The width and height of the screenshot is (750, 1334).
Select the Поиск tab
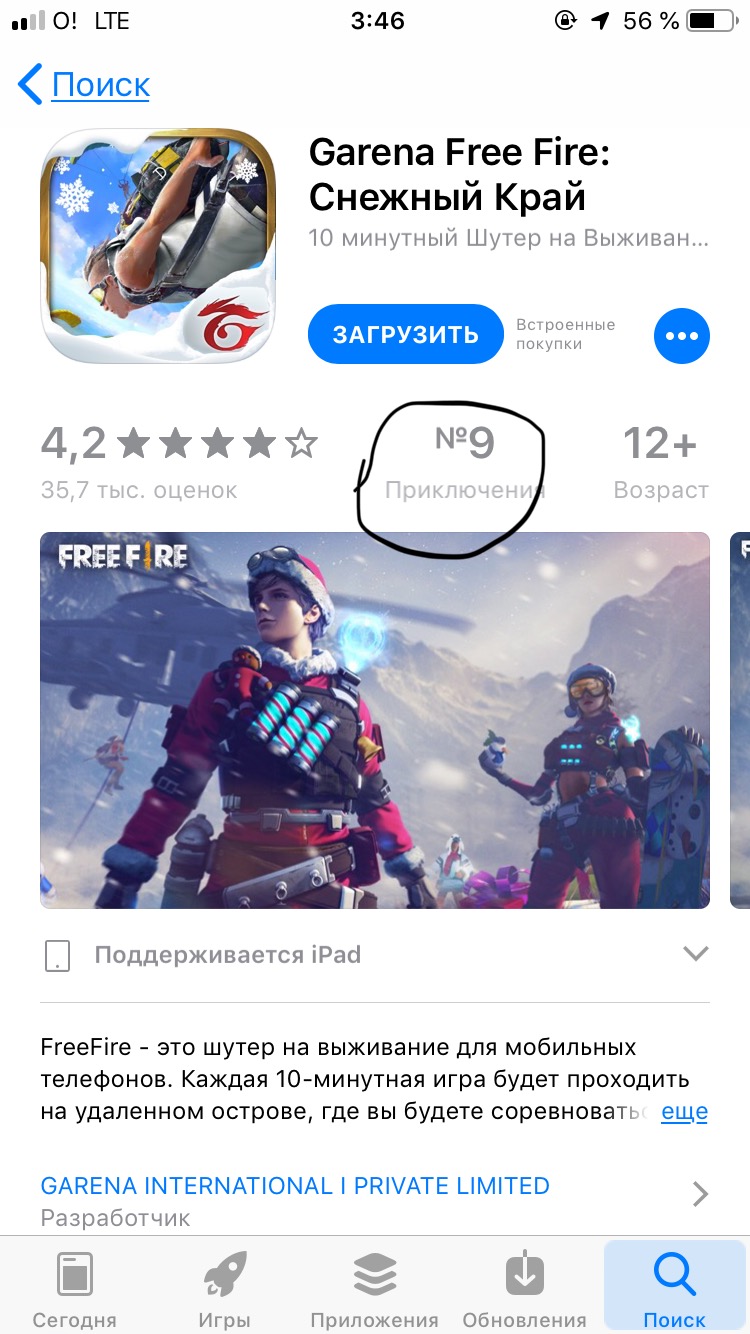[674, 1290]
